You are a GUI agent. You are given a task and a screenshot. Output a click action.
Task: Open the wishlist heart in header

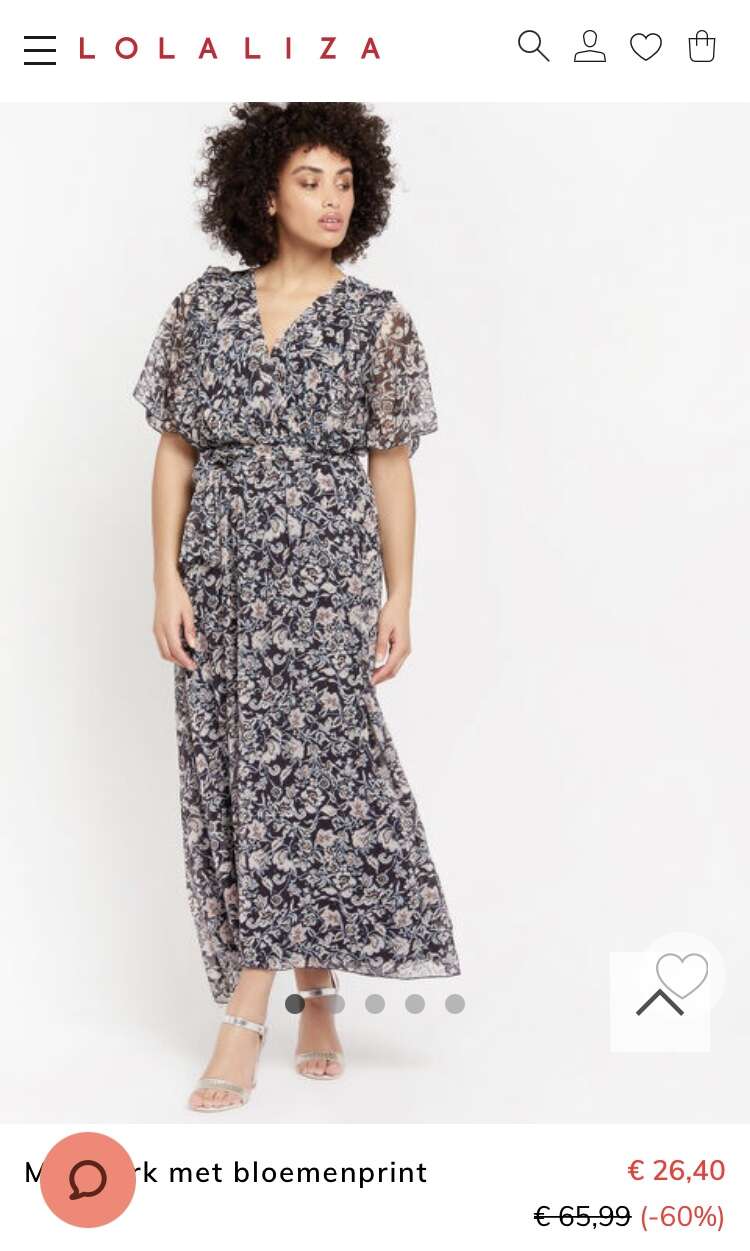click(x=646, y=47)
